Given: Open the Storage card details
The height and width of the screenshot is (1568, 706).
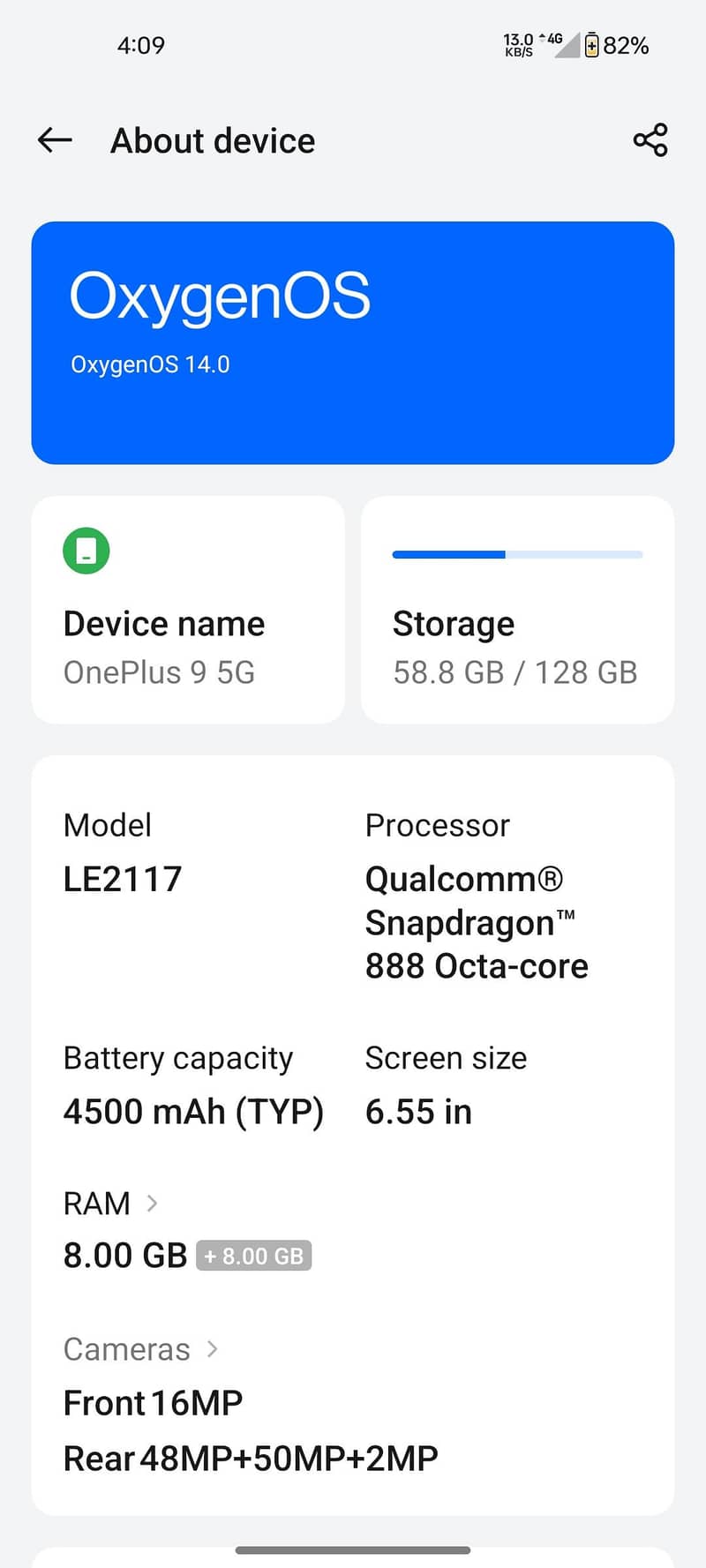Looking at the screenshot, I should pos(516,609).
